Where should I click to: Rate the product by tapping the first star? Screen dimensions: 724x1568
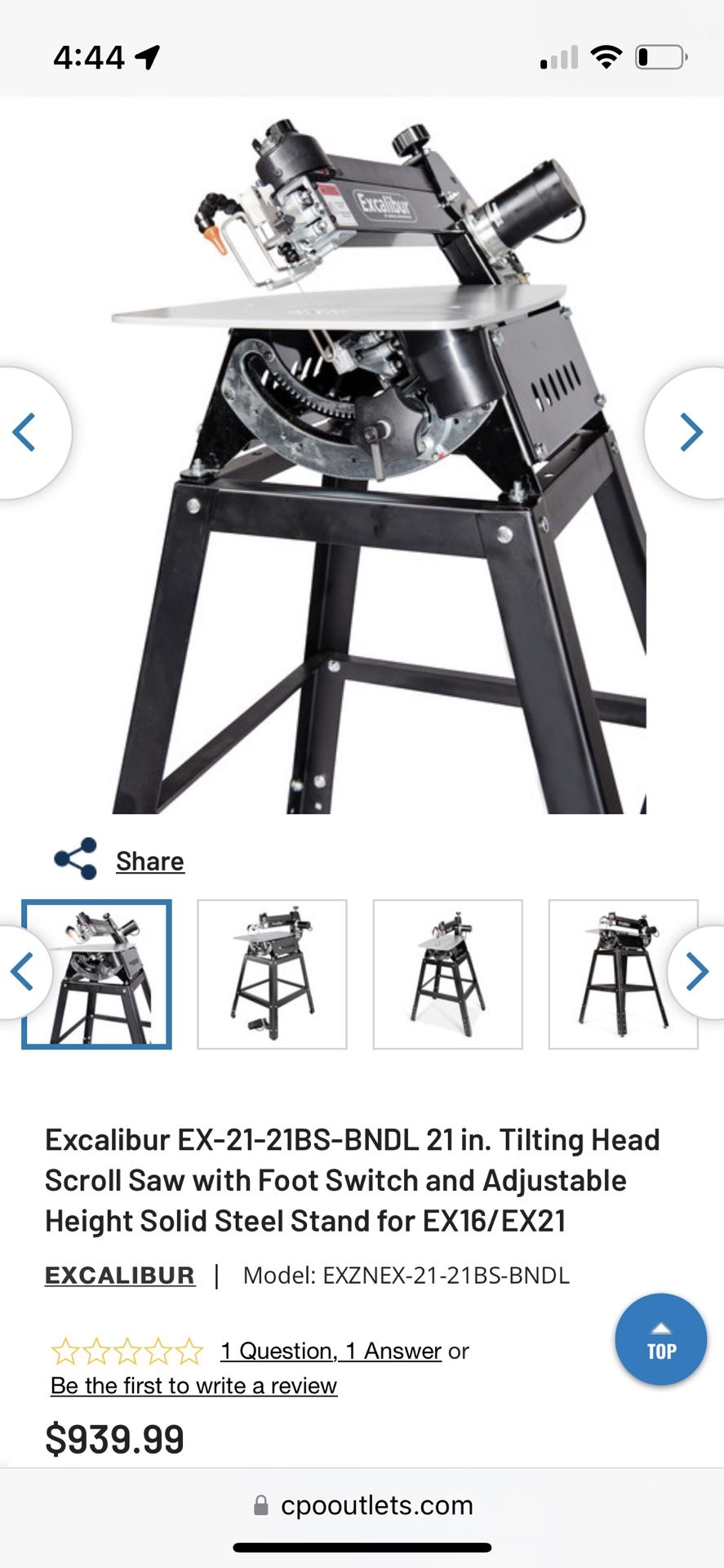click(64, 1349)
